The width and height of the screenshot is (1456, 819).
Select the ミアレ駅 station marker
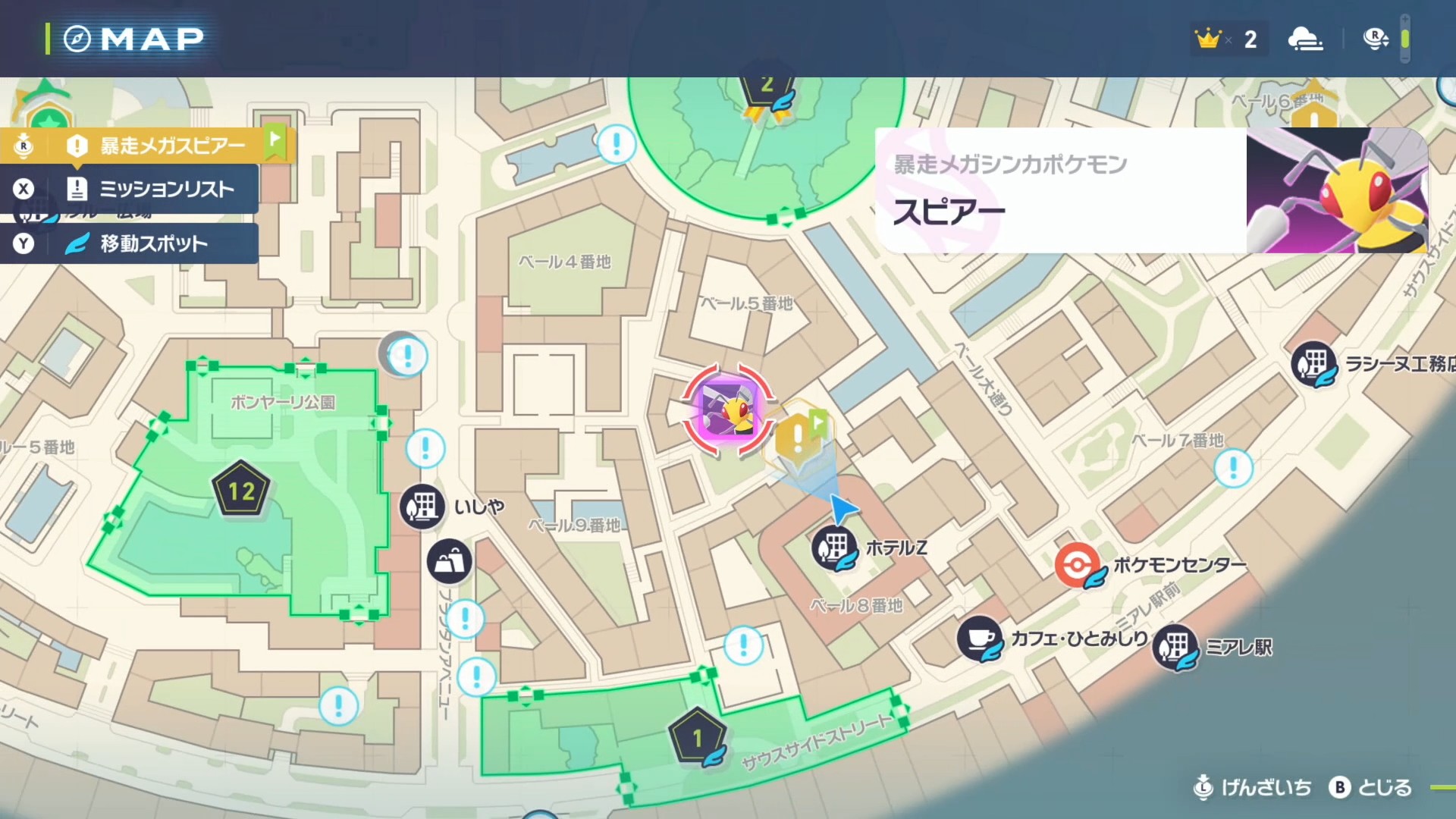(x=1175, y=647)
